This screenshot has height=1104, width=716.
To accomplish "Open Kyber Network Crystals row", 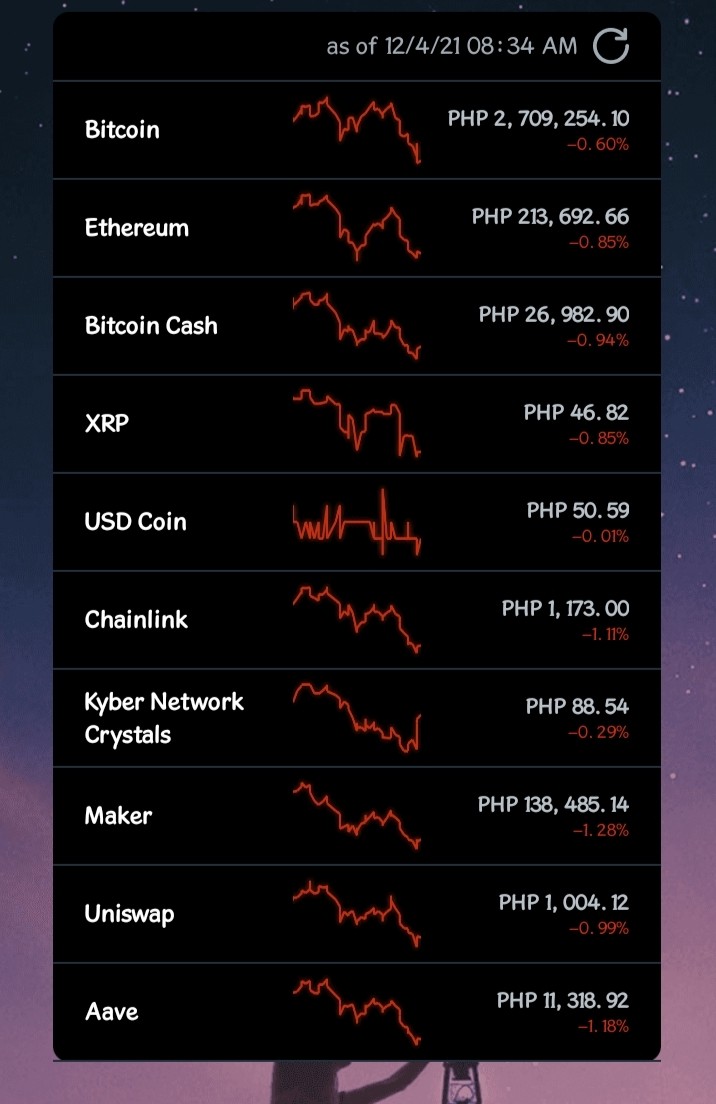I will pyautogui.click(x=357, y=717).
